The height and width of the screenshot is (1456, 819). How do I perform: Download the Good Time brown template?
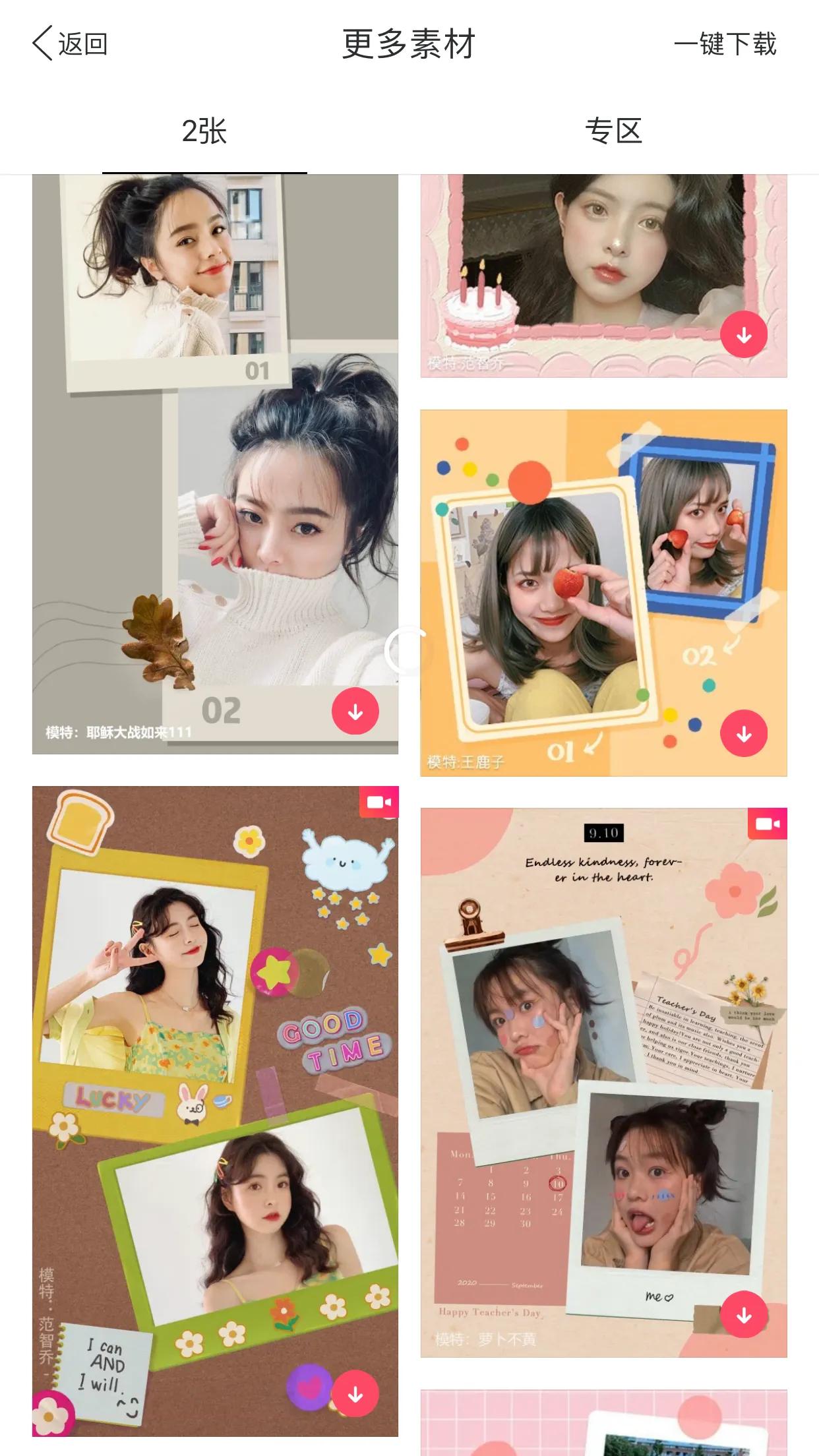point(355,1394)
